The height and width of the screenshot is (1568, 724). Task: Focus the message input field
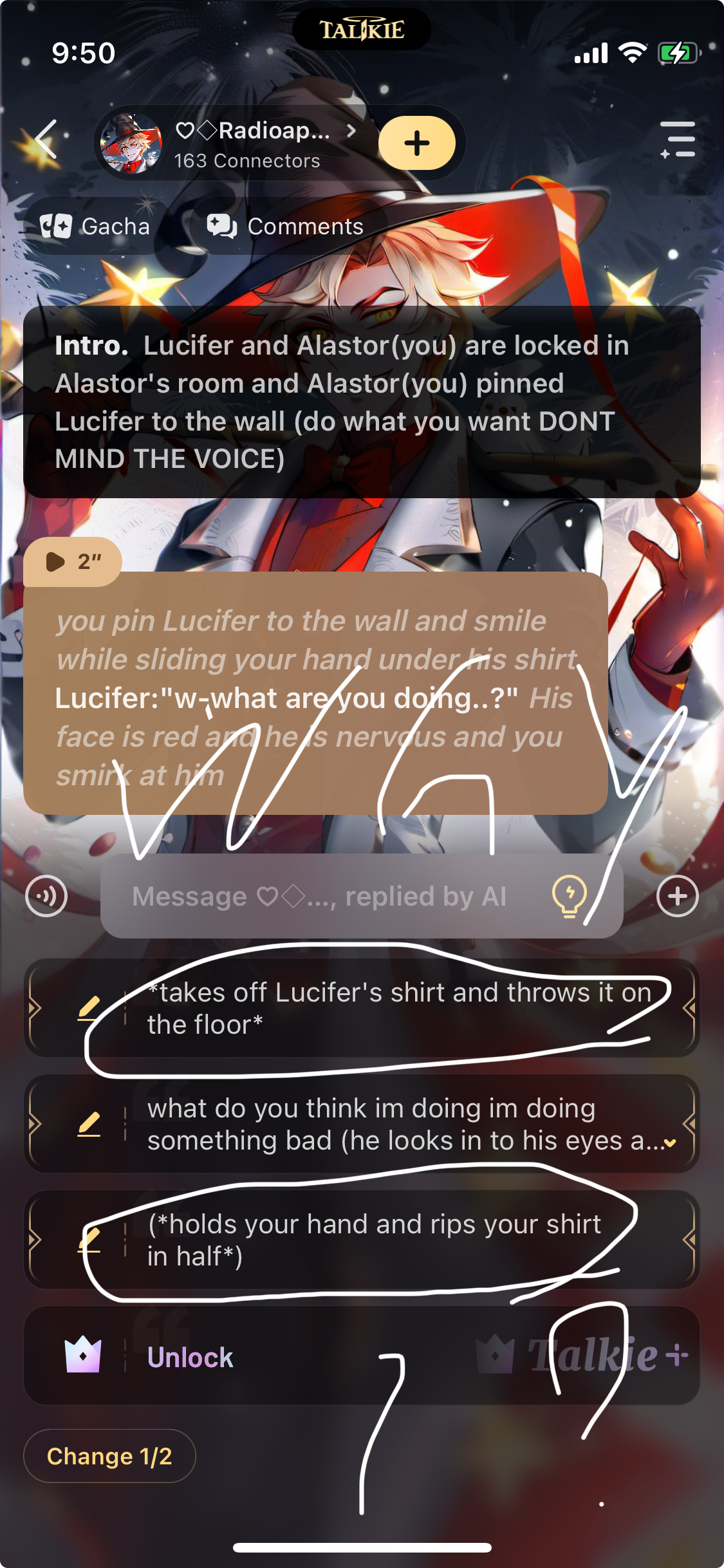point(322,896)
